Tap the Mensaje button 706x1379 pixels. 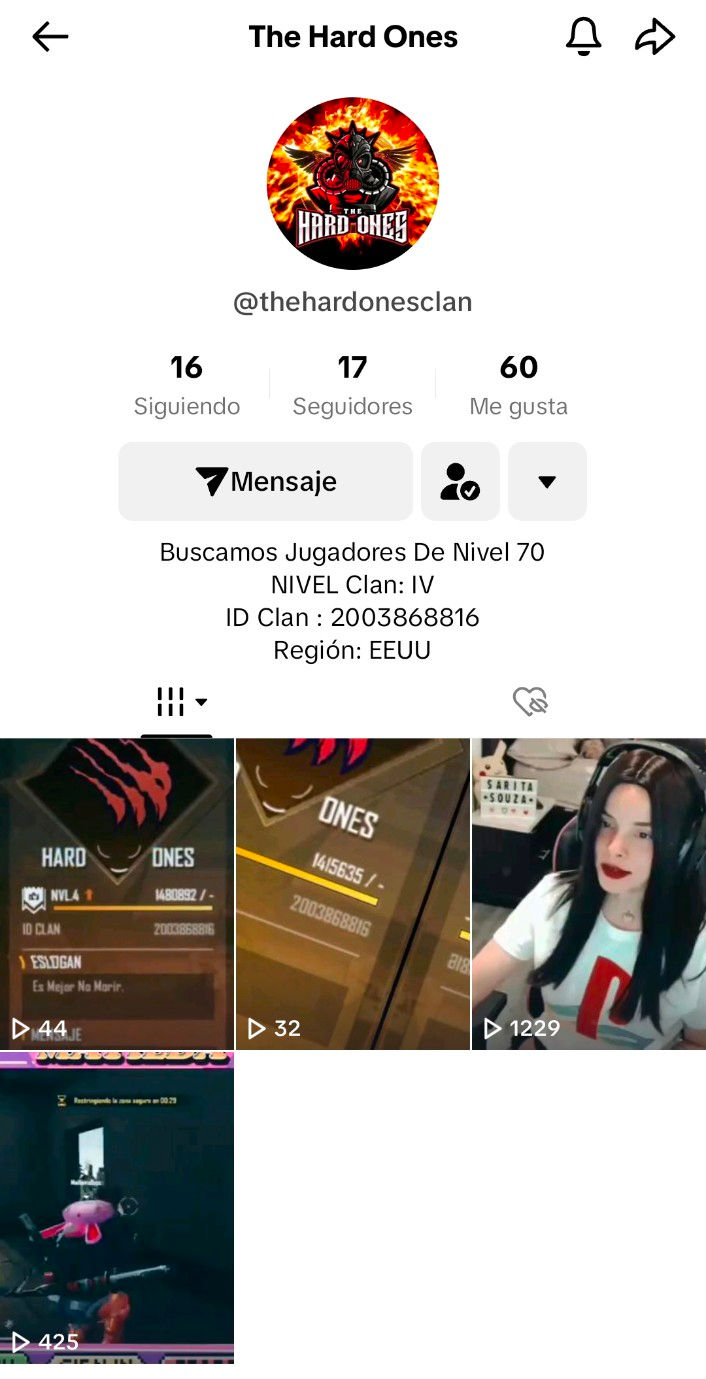tap(266, 481)
